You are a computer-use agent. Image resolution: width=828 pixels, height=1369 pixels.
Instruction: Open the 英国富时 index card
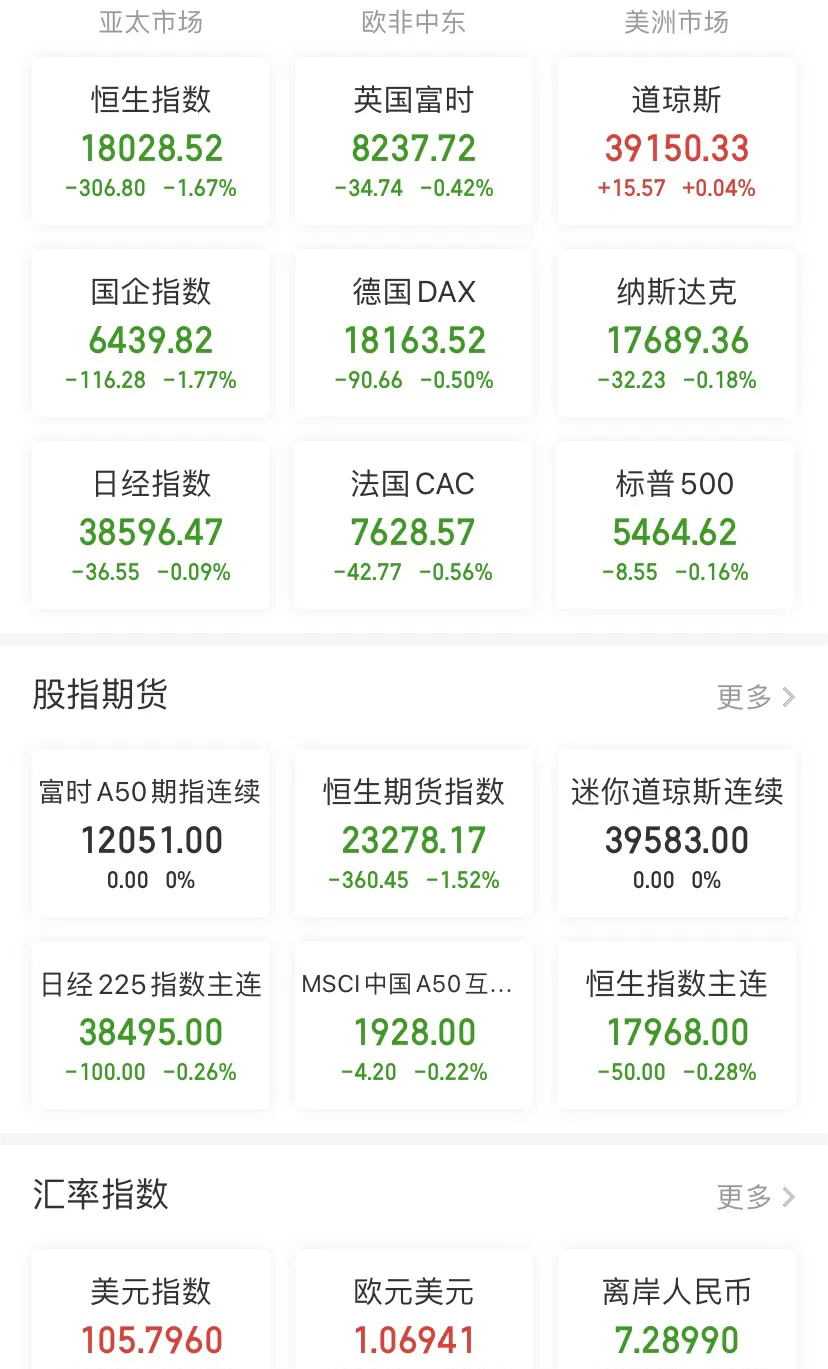pos(413,141)
